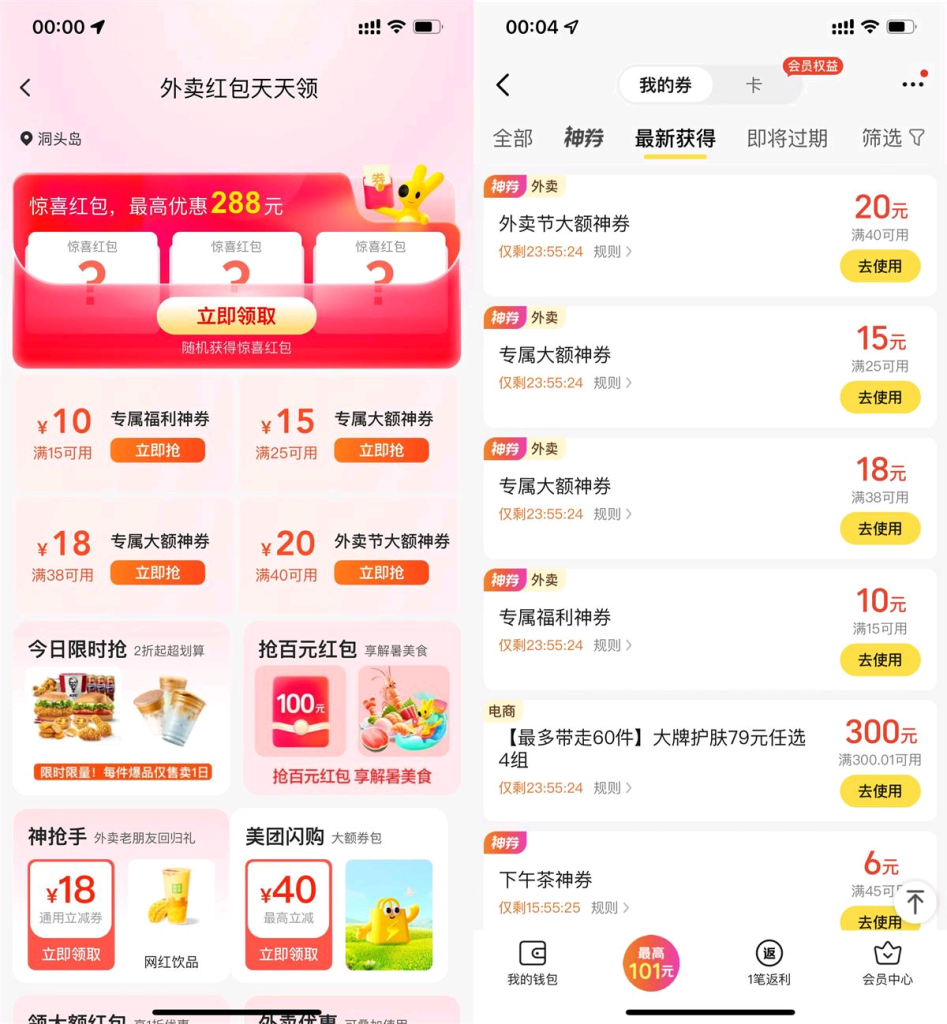Use the 20元 外卖节大额神券 with 去使用
This screenshot has height=1024, width=947.
[879, 266]
